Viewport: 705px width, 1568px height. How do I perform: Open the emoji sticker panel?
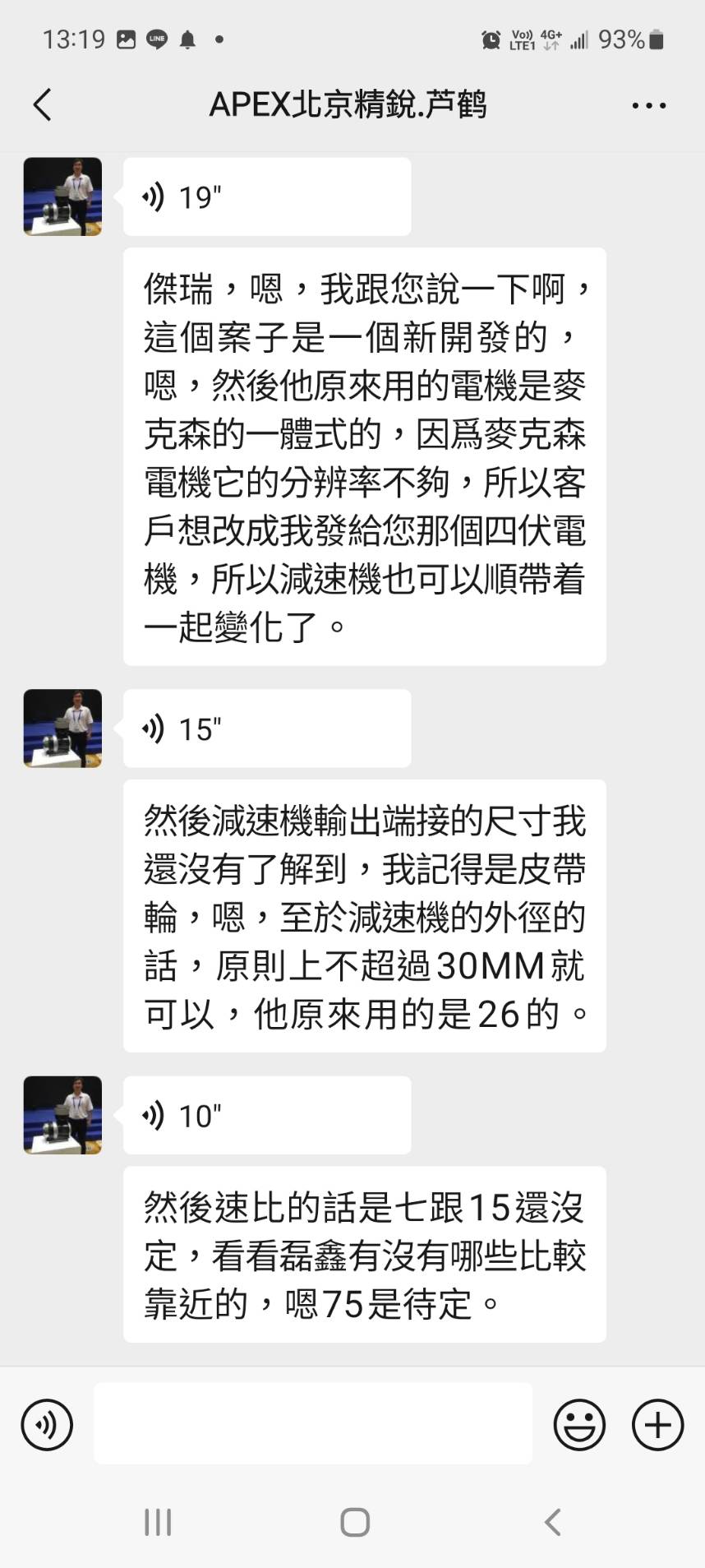[x=579, y=1425]
